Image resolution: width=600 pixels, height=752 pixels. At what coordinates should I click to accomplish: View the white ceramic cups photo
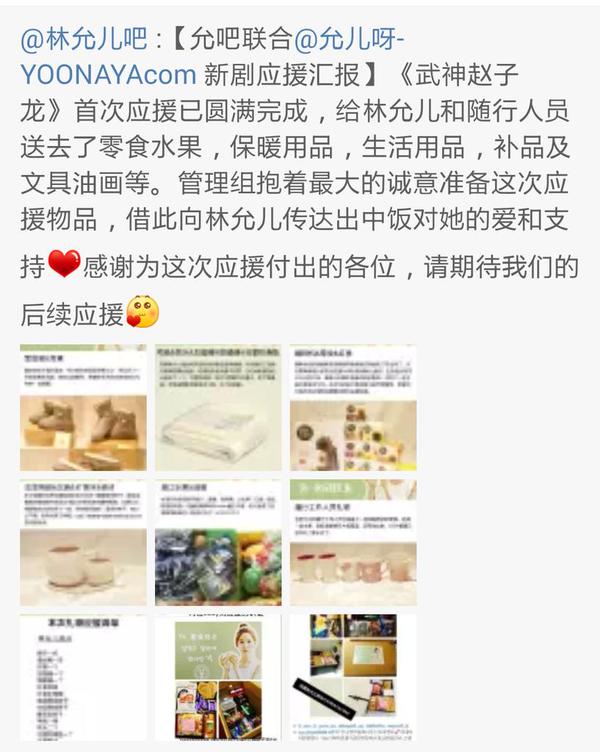83,542
